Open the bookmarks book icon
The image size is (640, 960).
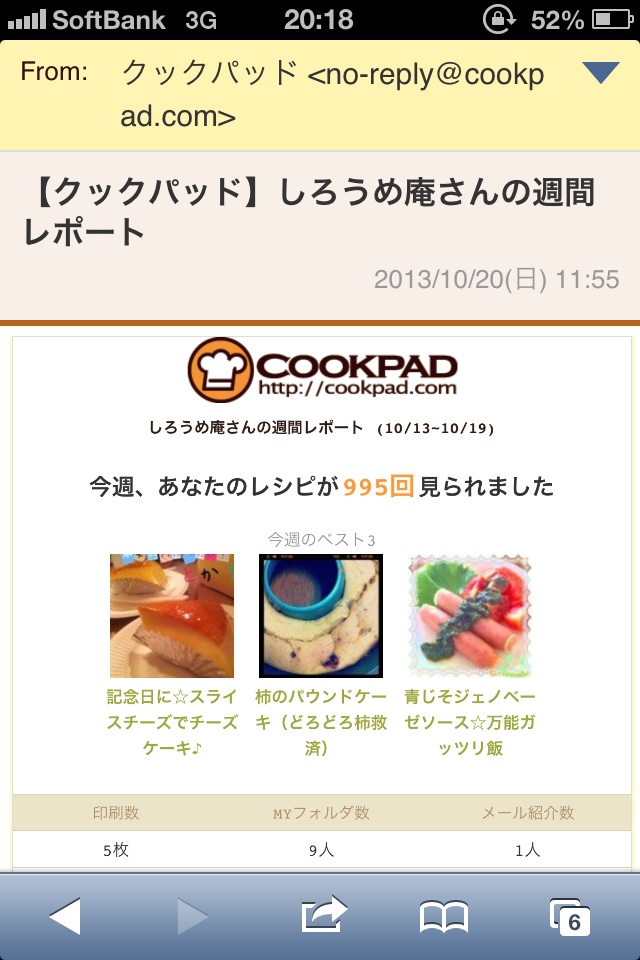[443, 916]
